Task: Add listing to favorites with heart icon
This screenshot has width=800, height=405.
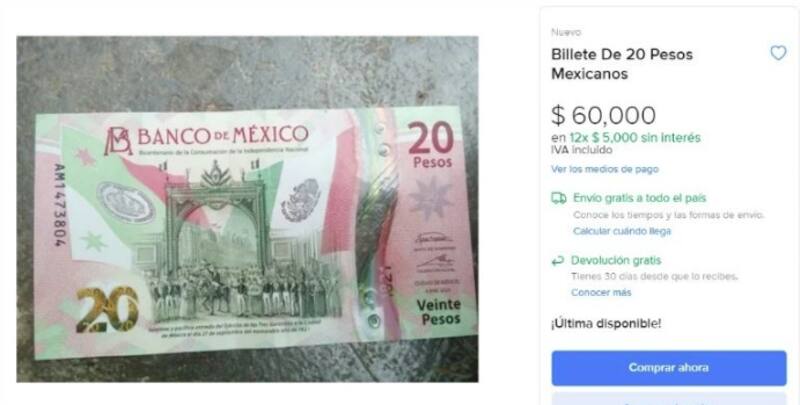Action: pyautogui.click(x=777, y=54)
